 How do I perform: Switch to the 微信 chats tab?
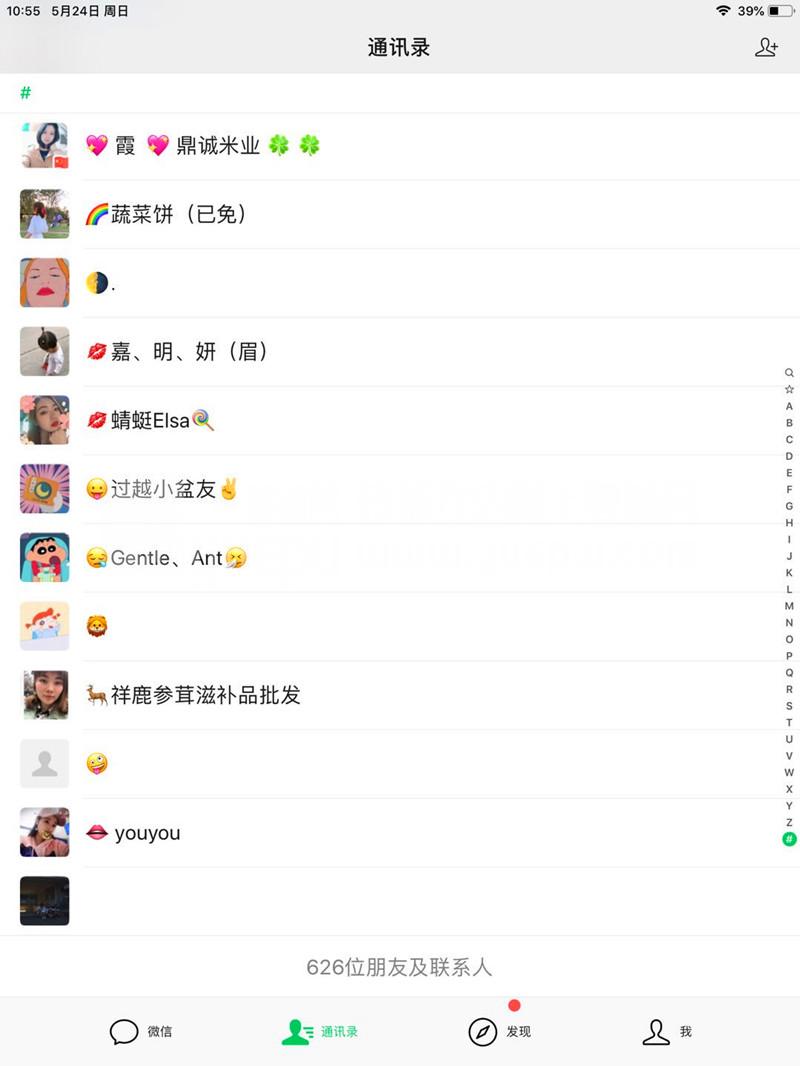(x=141, y=1032)
